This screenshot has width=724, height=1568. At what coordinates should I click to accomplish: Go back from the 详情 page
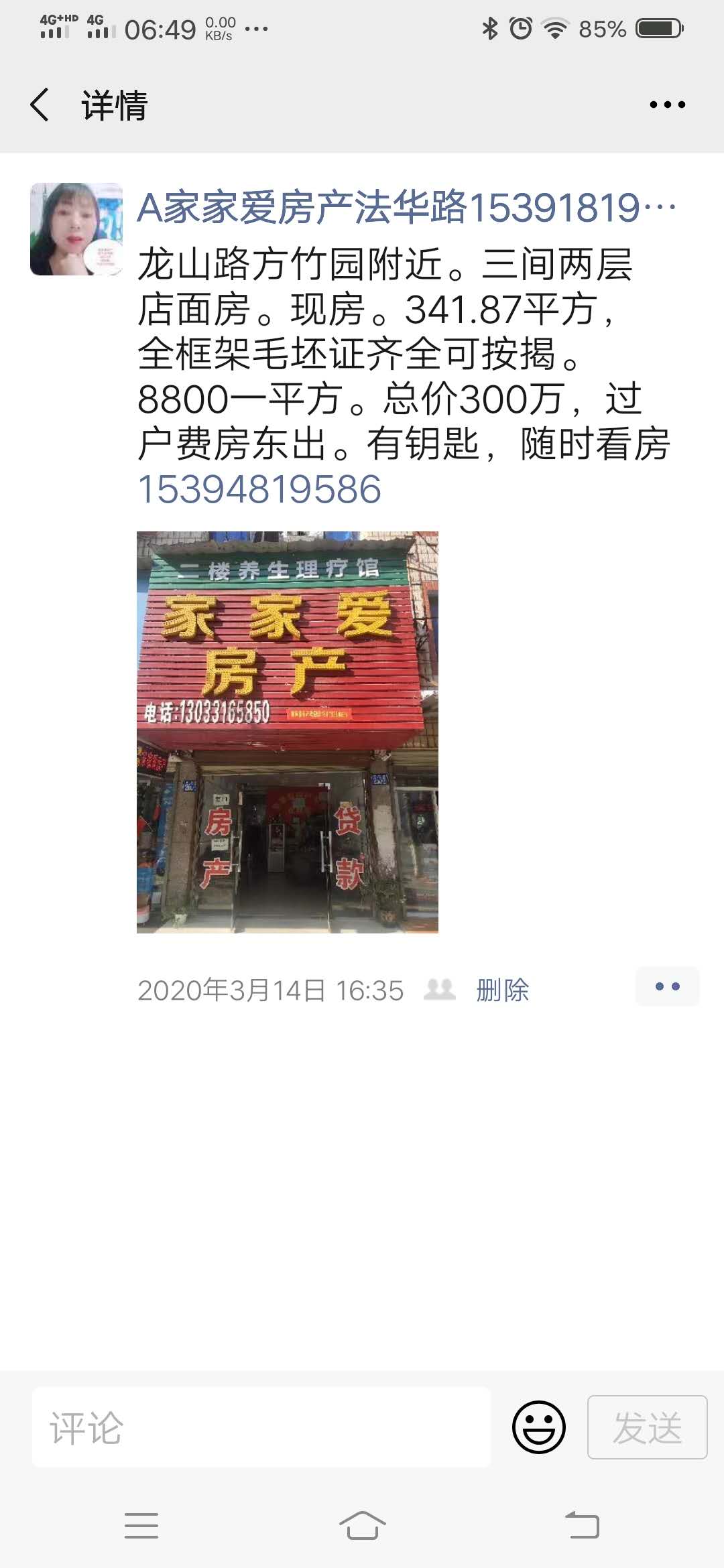coord(40,105)
